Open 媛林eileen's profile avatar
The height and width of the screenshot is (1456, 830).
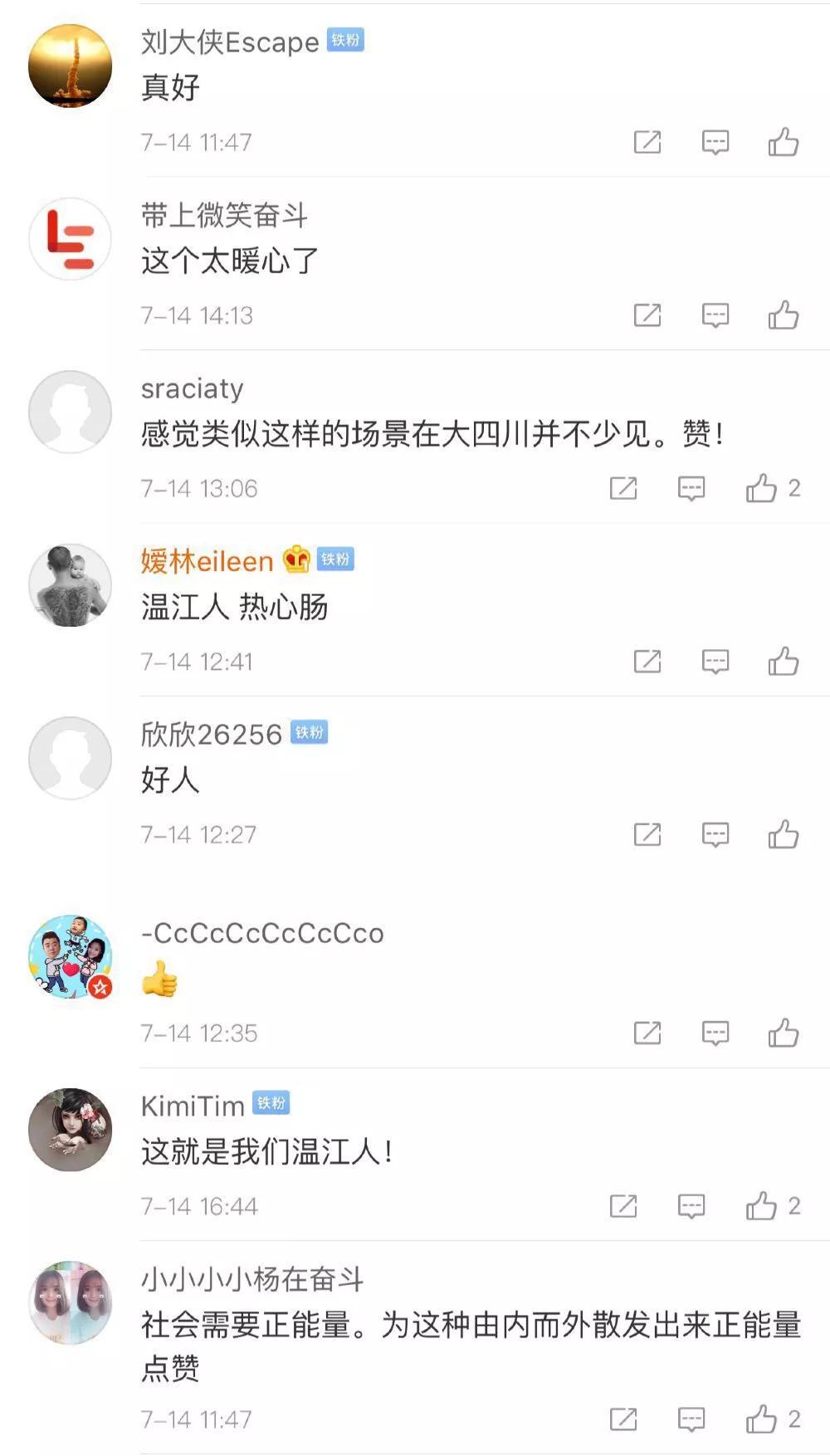71,585
